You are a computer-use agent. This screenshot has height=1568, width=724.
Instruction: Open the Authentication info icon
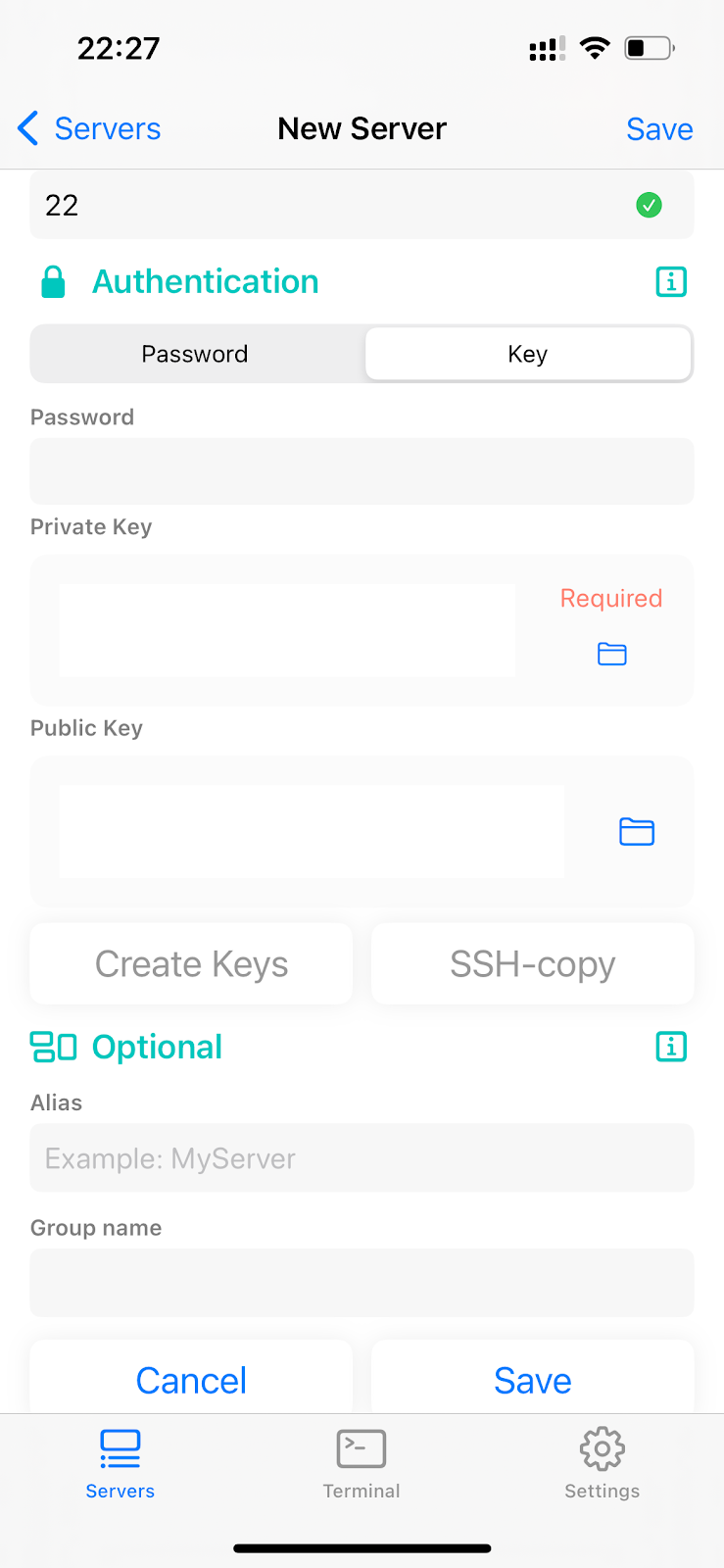671,282
